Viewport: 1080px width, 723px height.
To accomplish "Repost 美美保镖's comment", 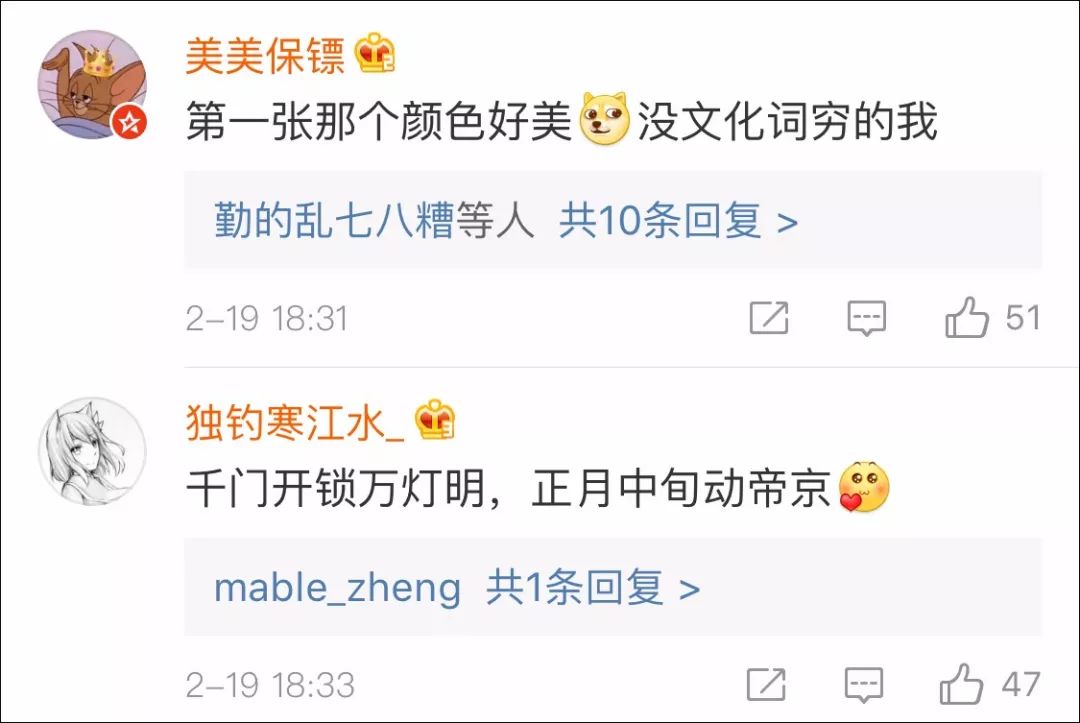I will pyautogui.click(x=769, y=319).
